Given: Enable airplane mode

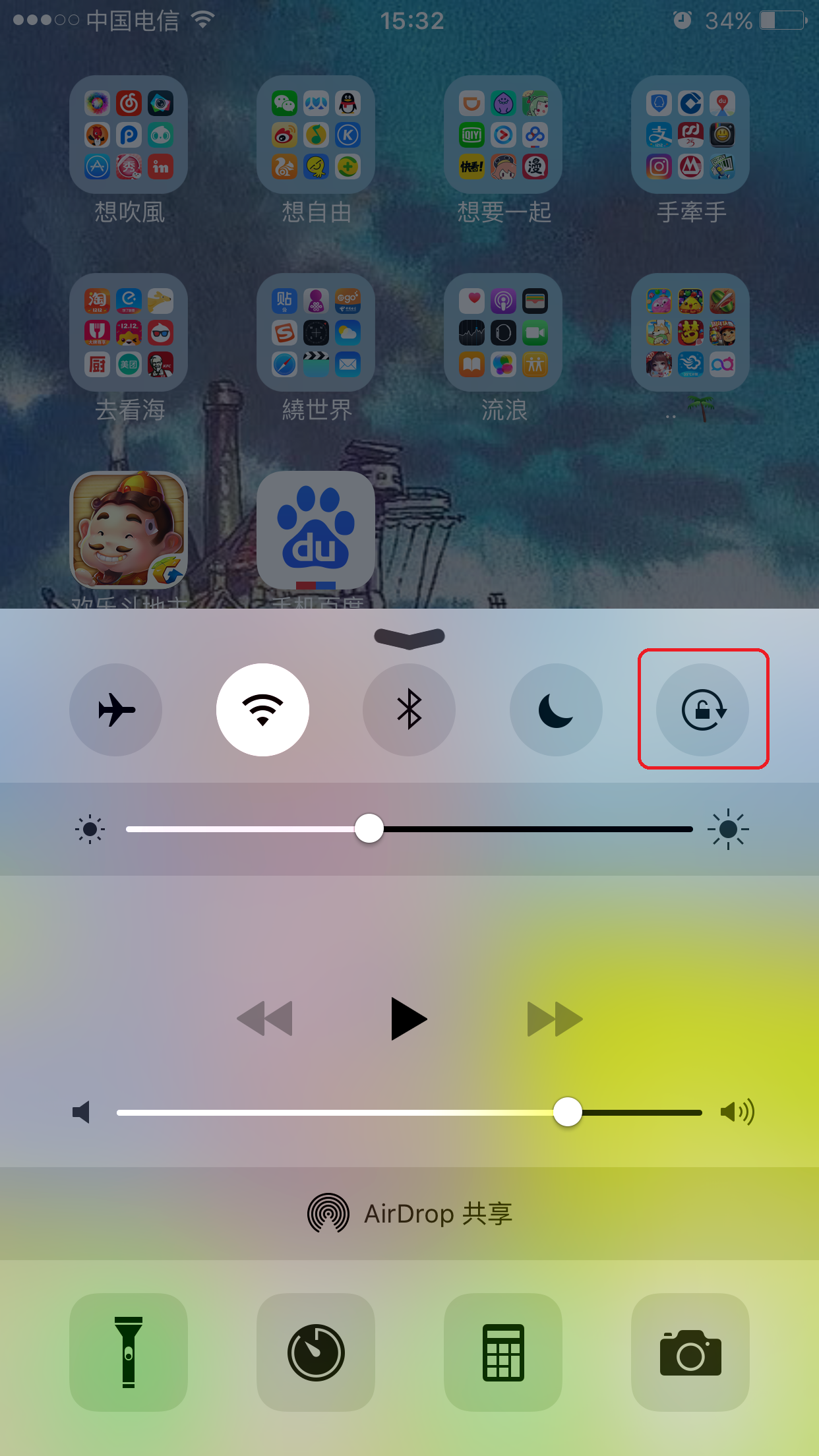Looking at the screenshot, I should (x=115, y=710).
